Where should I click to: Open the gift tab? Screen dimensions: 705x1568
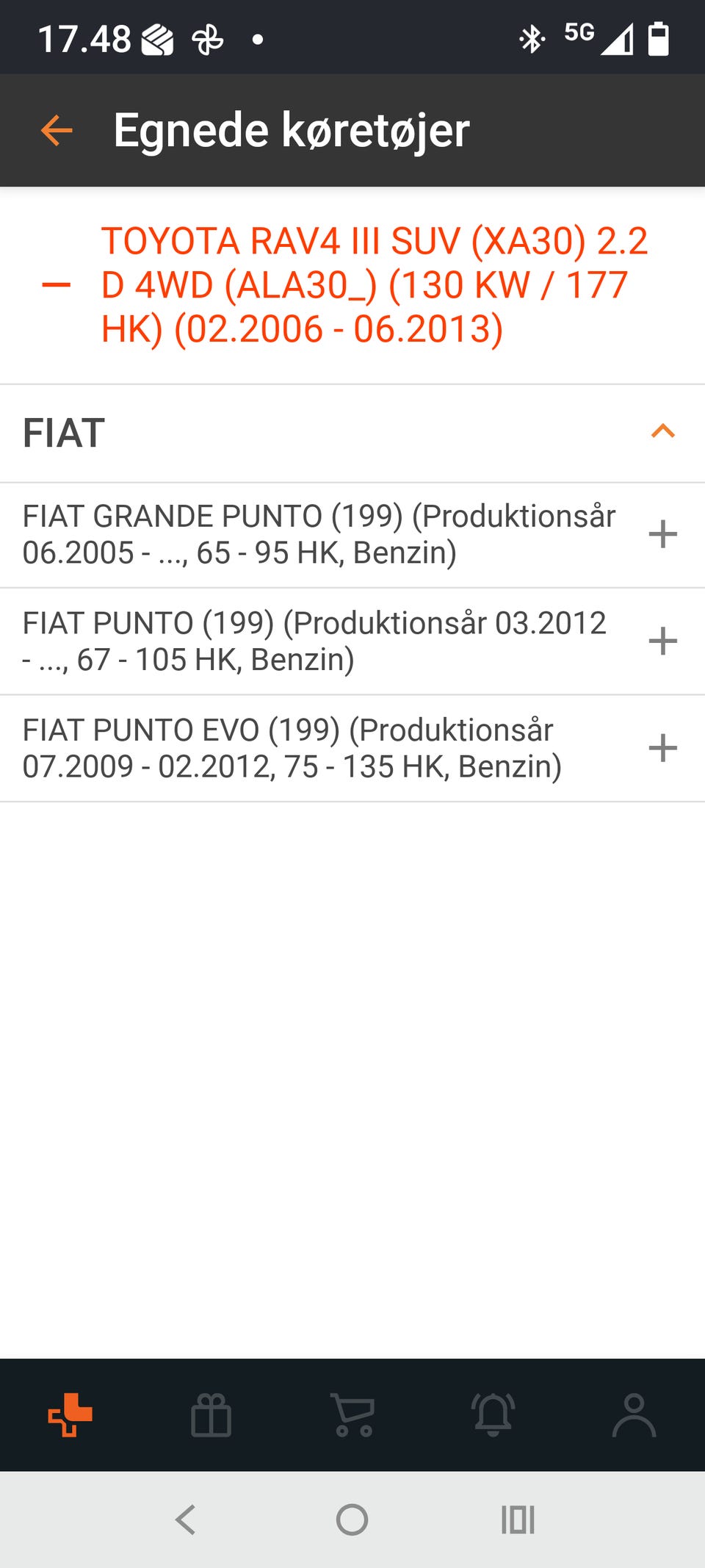[x=211, y=1414]
